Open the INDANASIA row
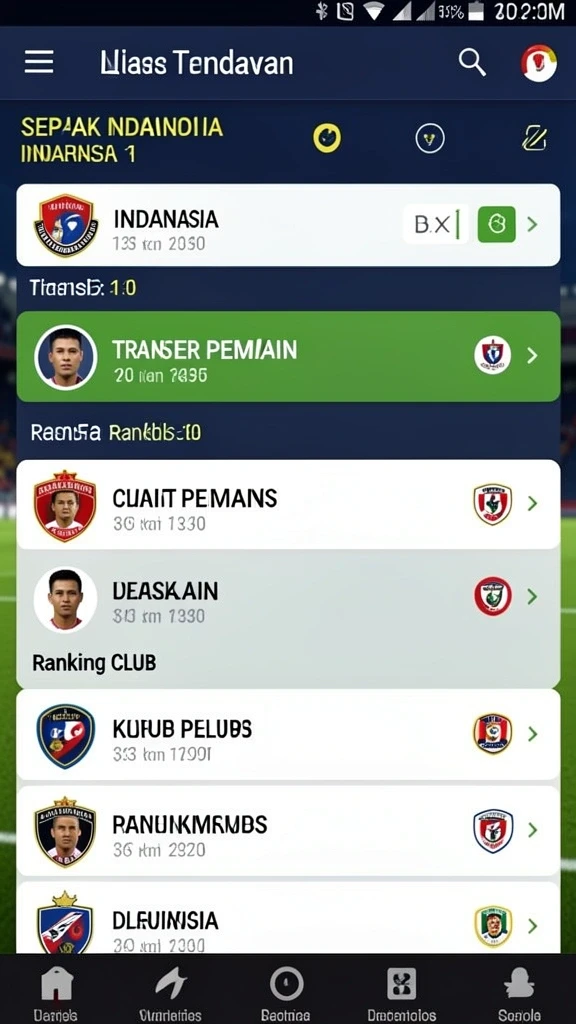The height and width of the screenshot is (1024, 576). tap(288, 225)
